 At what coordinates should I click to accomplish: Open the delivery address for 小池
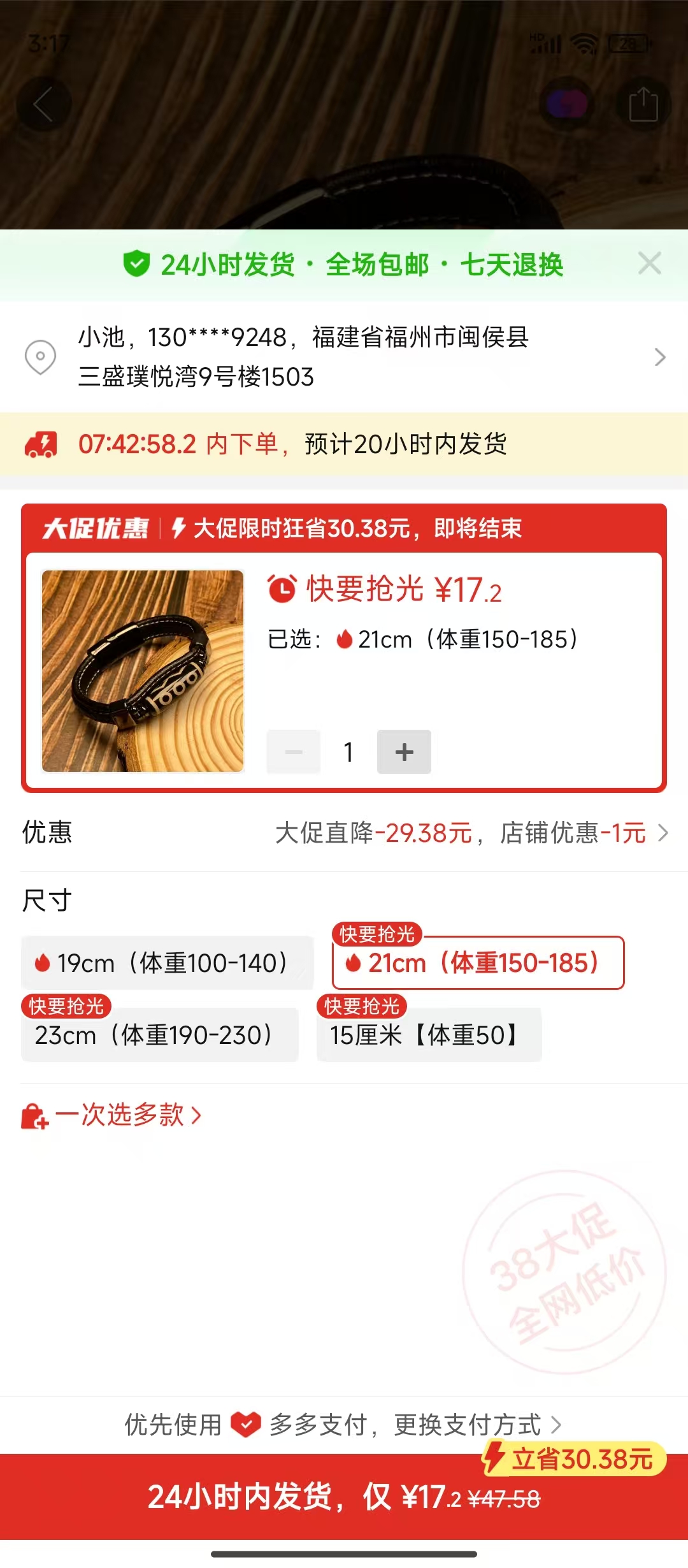(x=344, y=357)
